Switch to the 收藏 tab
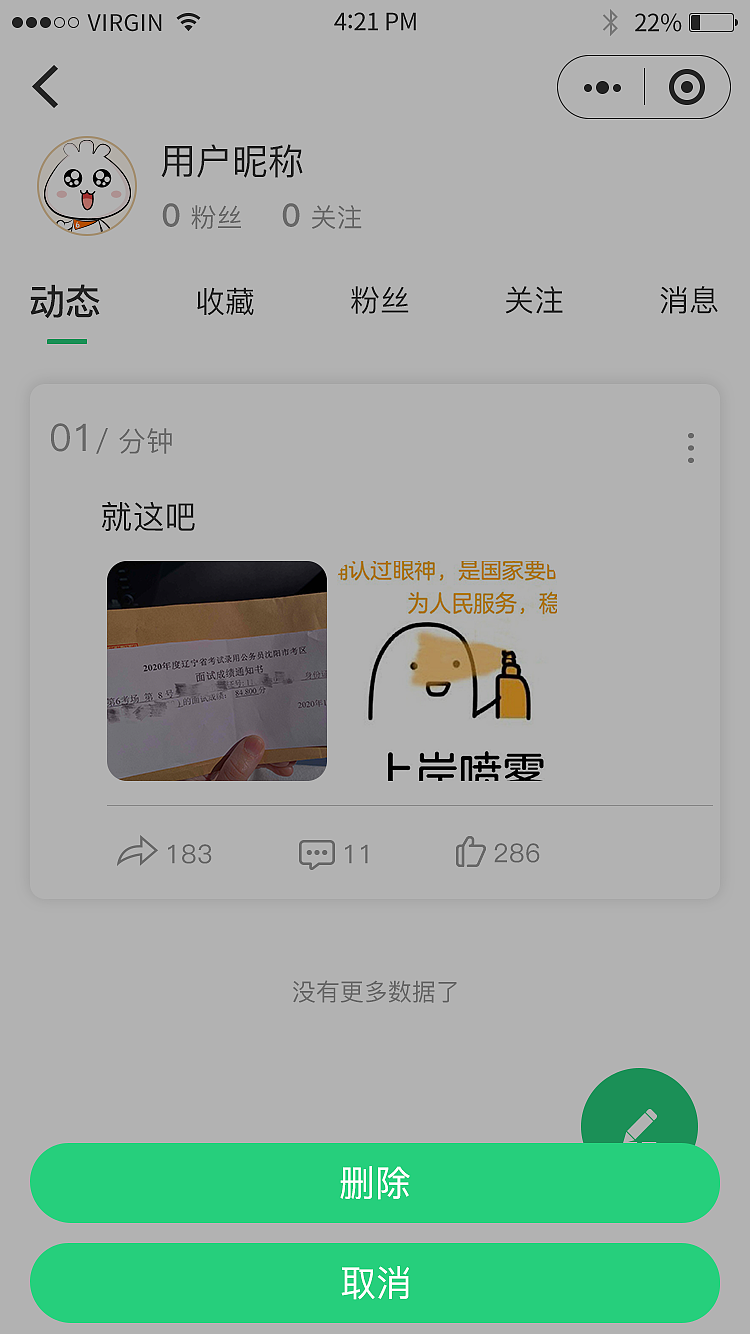This screenshot has width=750, height=1334. [x=225, y=301]
